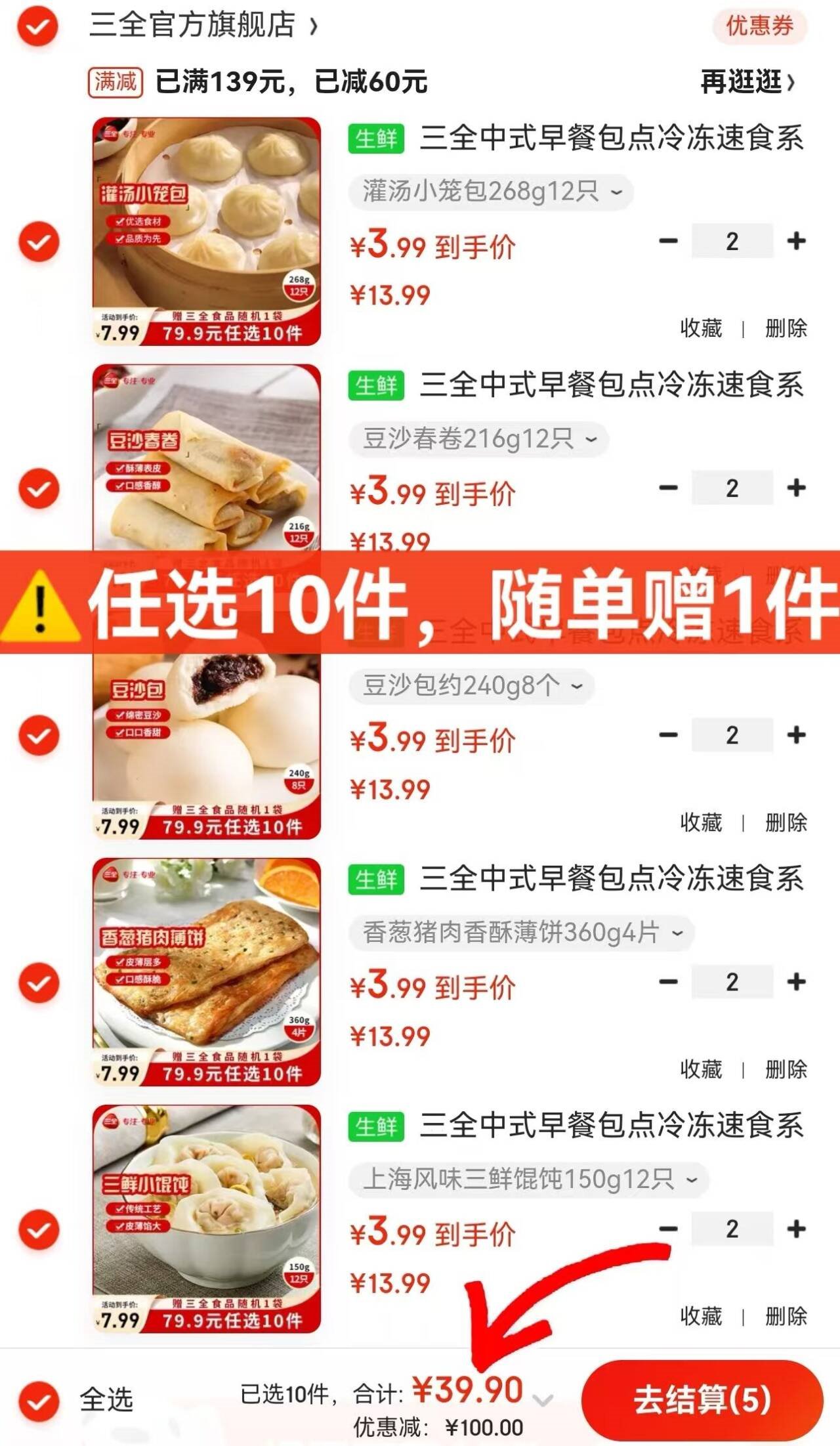Deselect the 灌汤小笼包 item checkbox
The height and width of the screenshot is (1446, 840).
tap(39, 242)
